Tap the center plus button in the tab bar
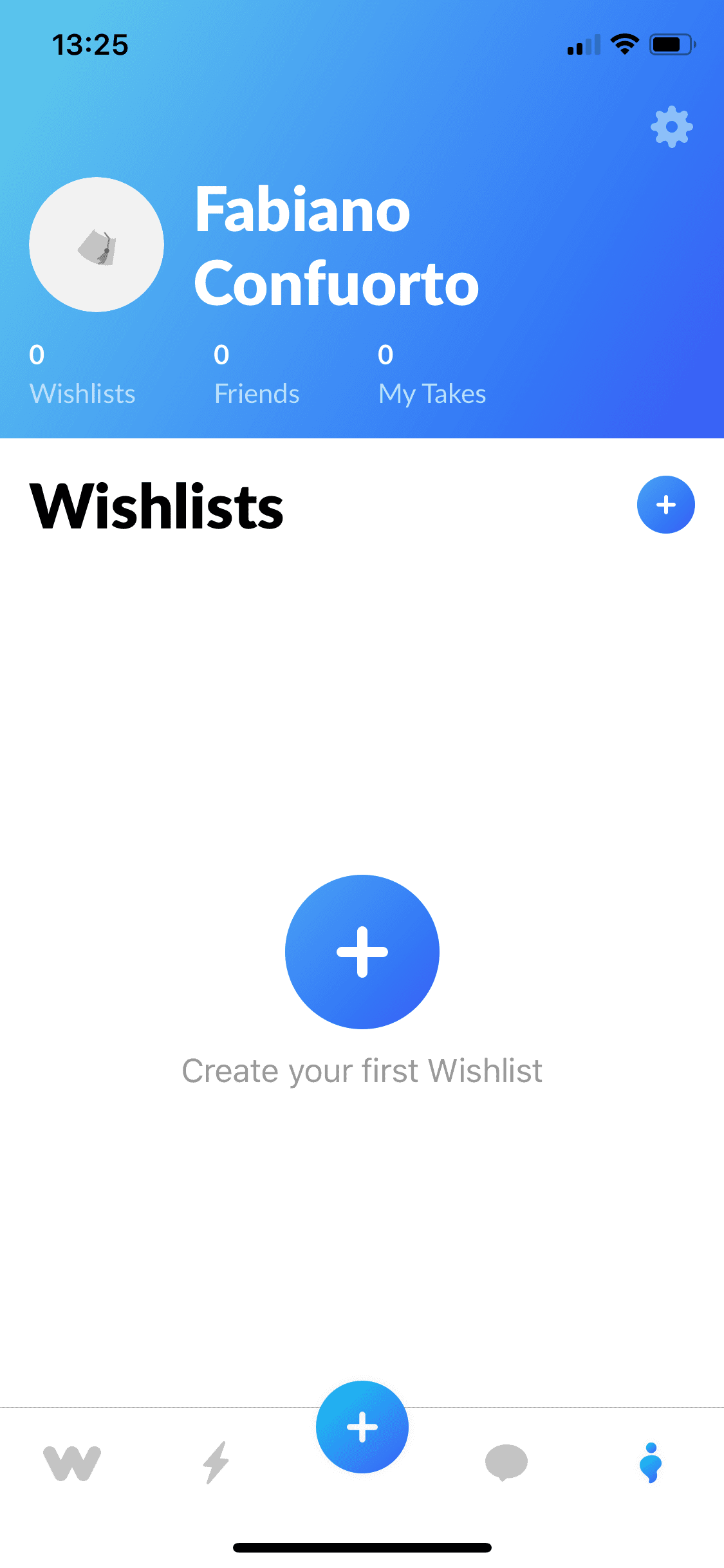Image resolution: width=724 pixels, height=1568 pixels. pos(362,1427)
